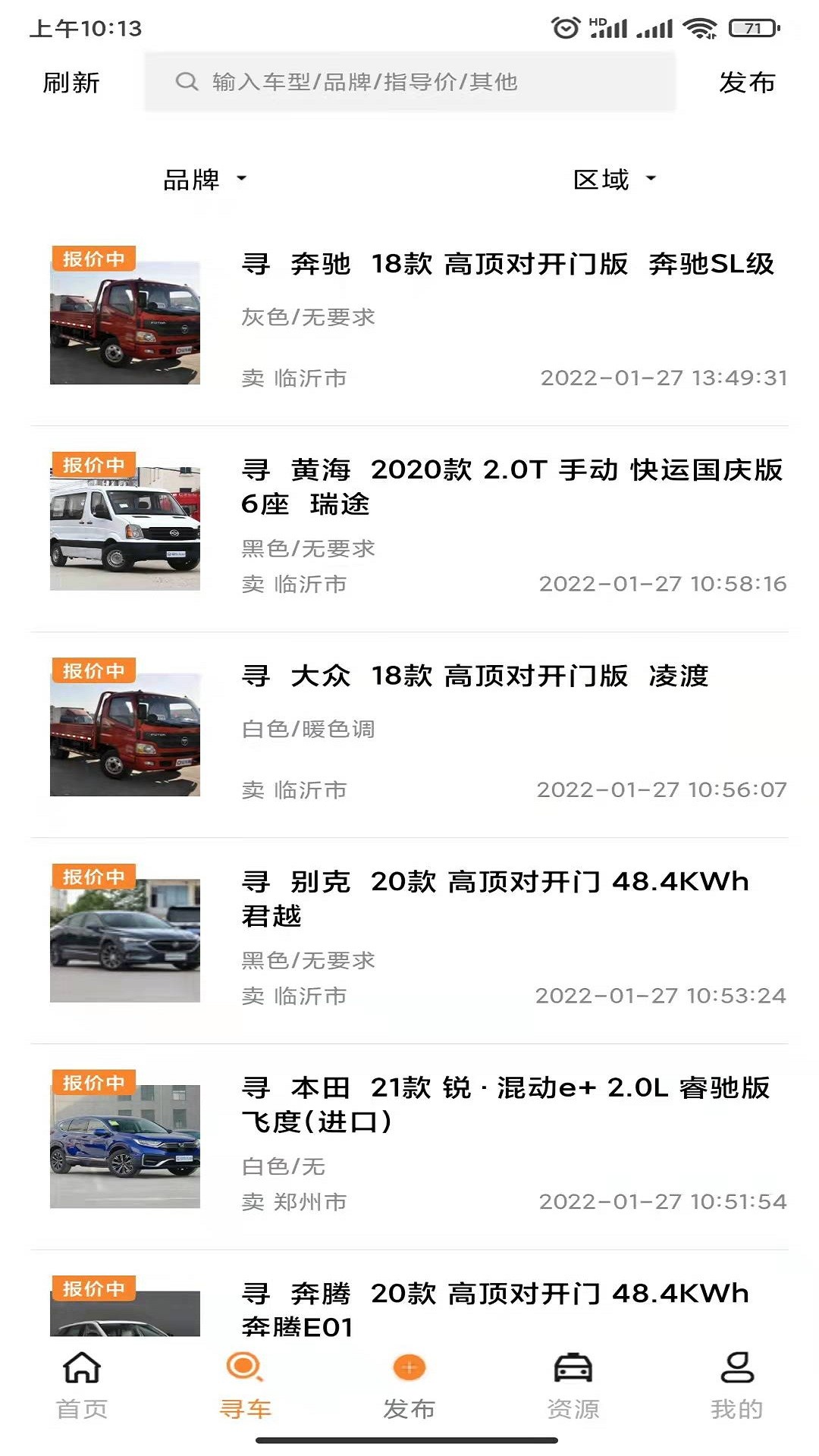Switch to the 首页 tab
The image size is (819, 1456).
(x=81, y=1403)
